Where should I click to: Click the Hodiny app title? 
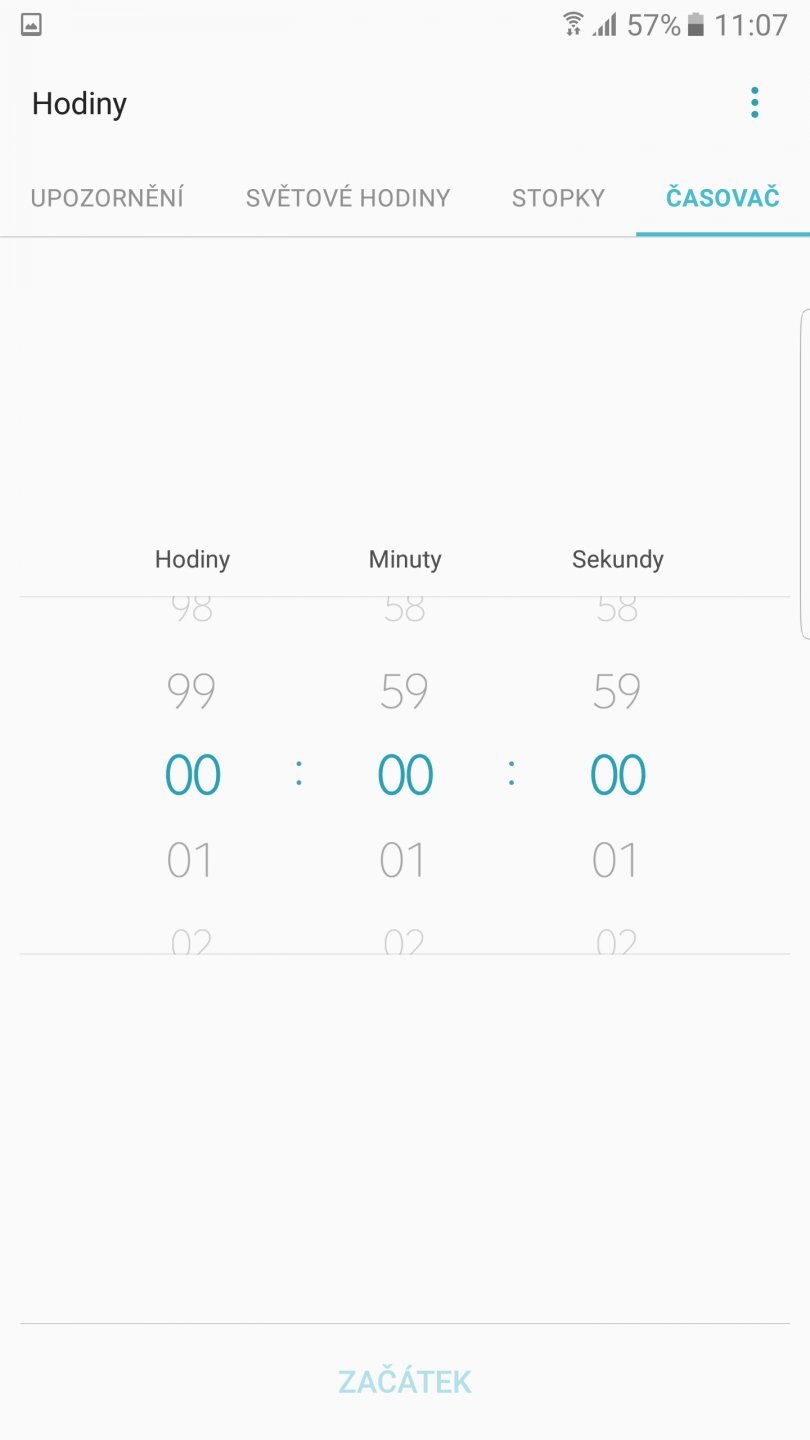pos(79,102)
